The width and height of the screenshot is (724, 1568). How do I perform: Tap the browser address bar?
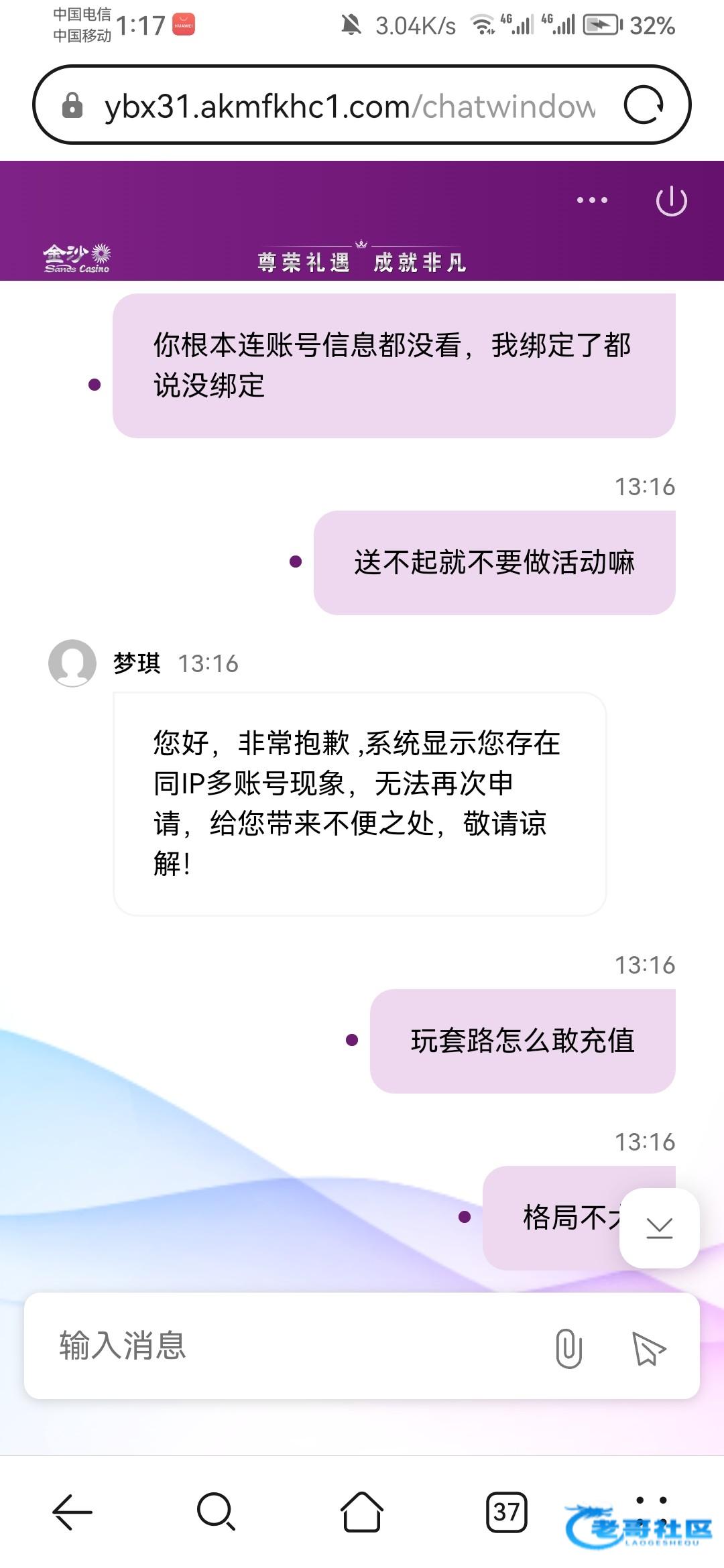click(349, 106)
